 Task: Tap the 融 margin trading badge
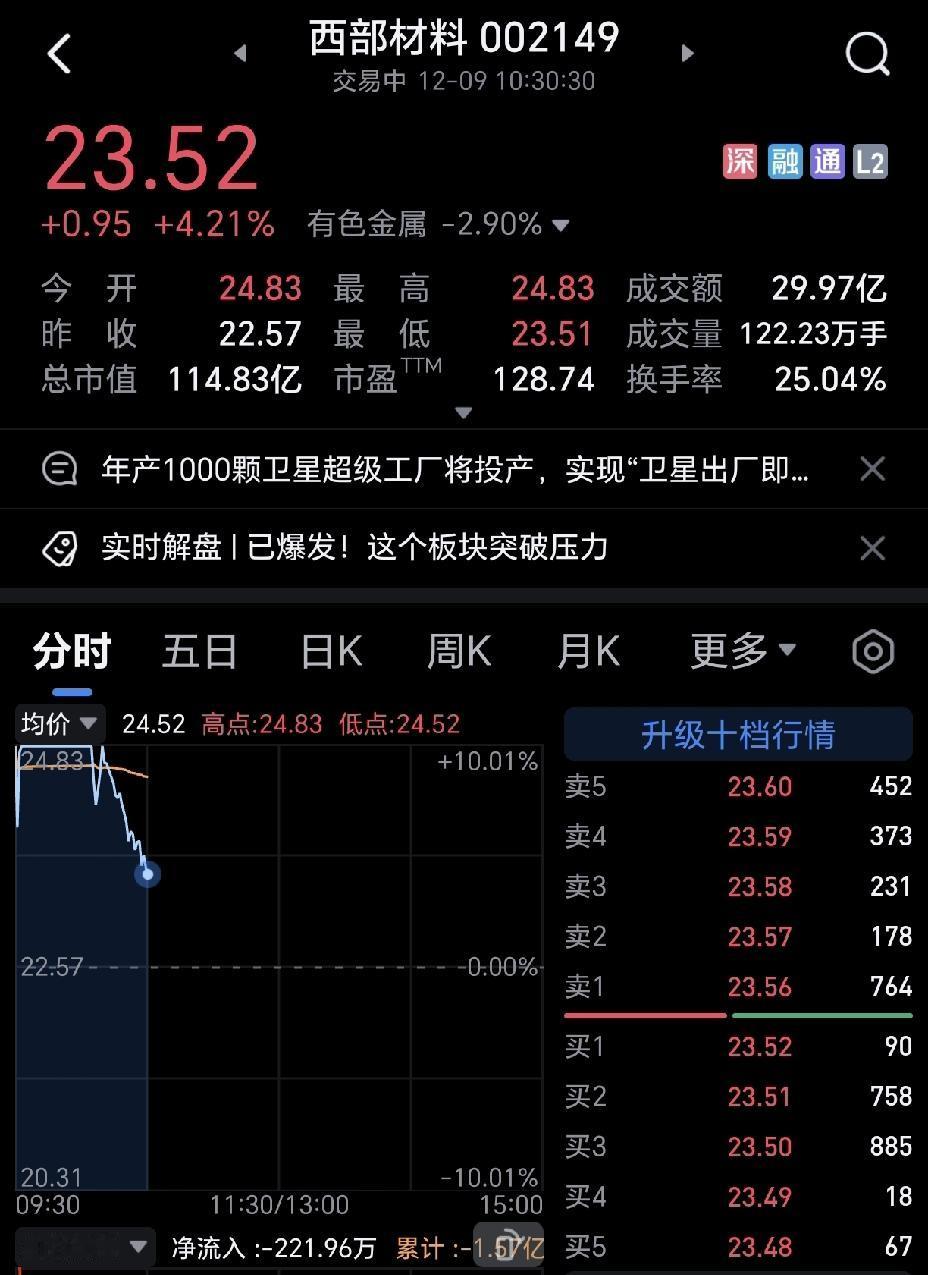point(785,159)
